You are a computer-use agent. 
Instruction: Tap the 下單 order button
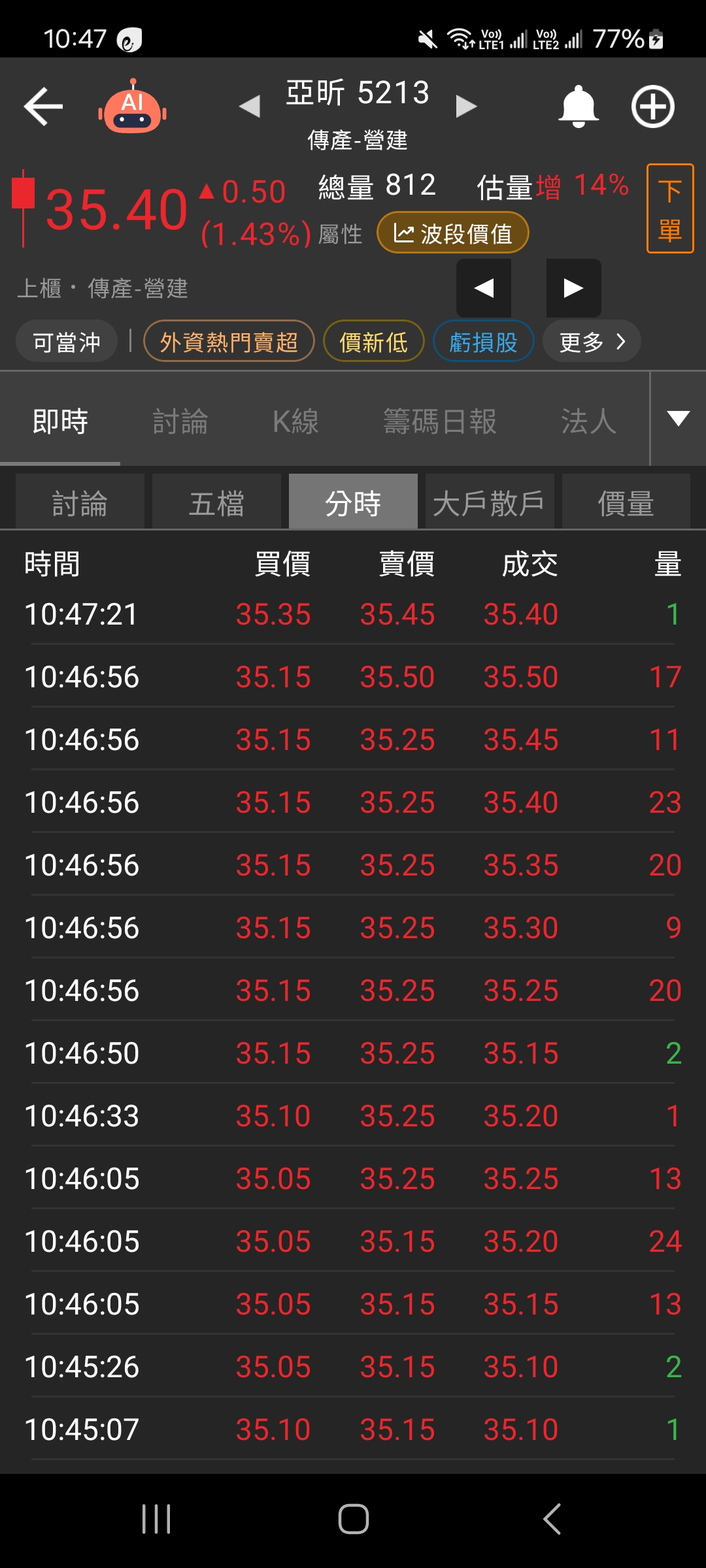(x=670, y=209)
